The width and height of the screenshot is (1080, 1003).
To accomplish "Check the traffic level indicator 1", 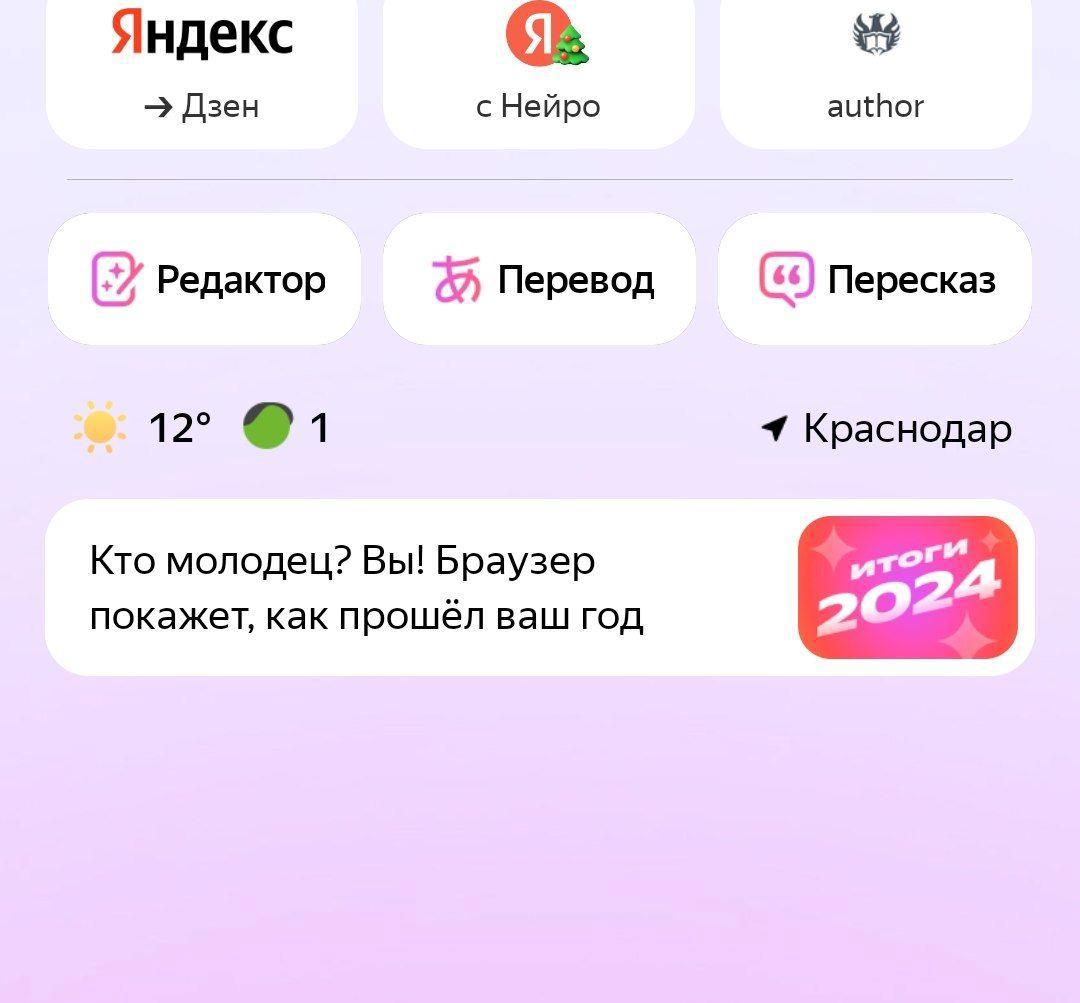I will coord(287,428).
